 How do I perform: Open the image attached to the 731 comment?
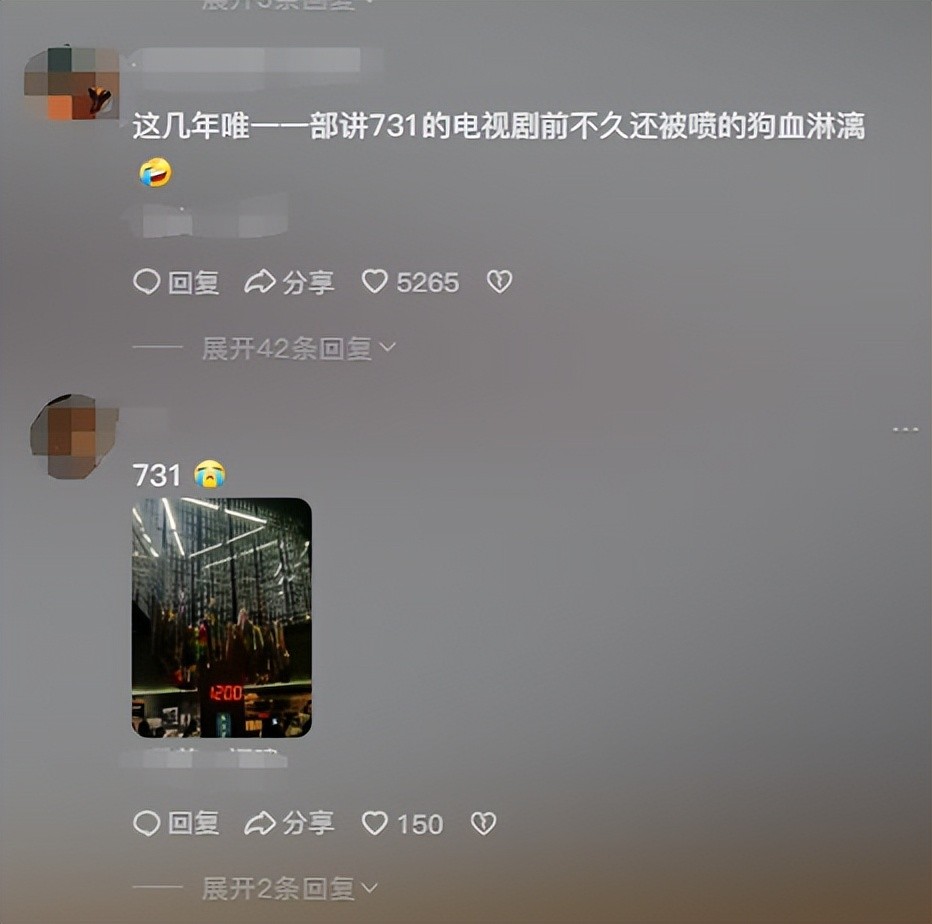221,617
